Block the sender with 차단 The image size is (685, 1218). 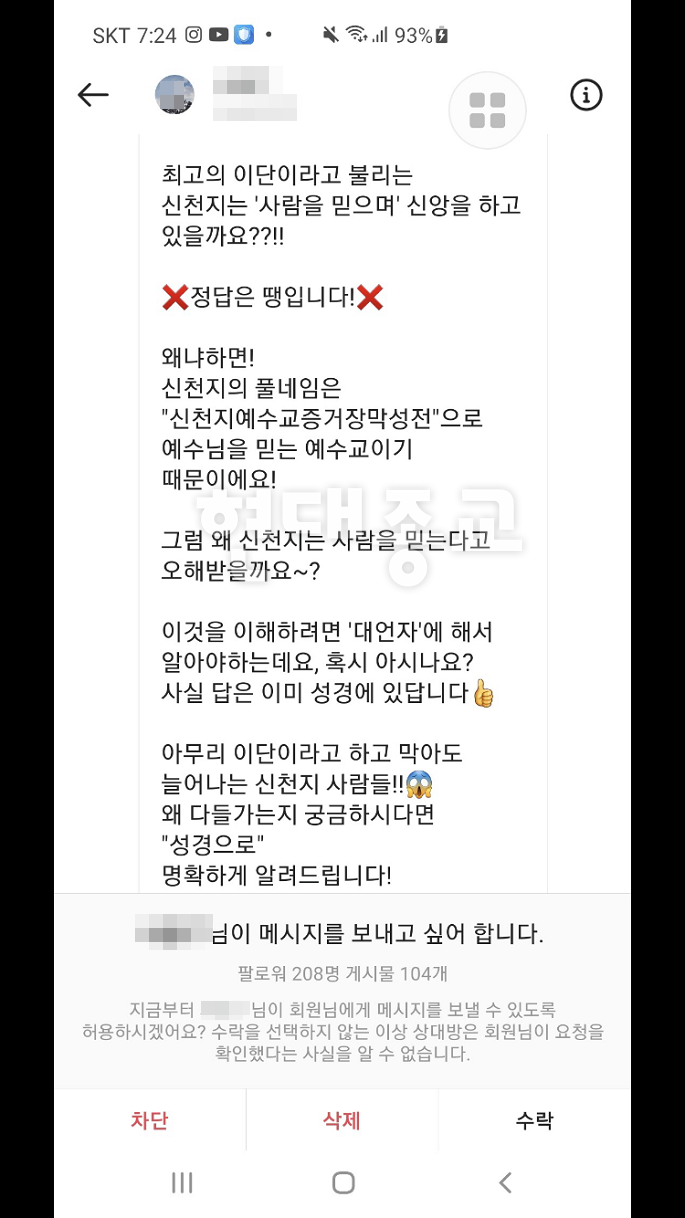[149, 1120]
